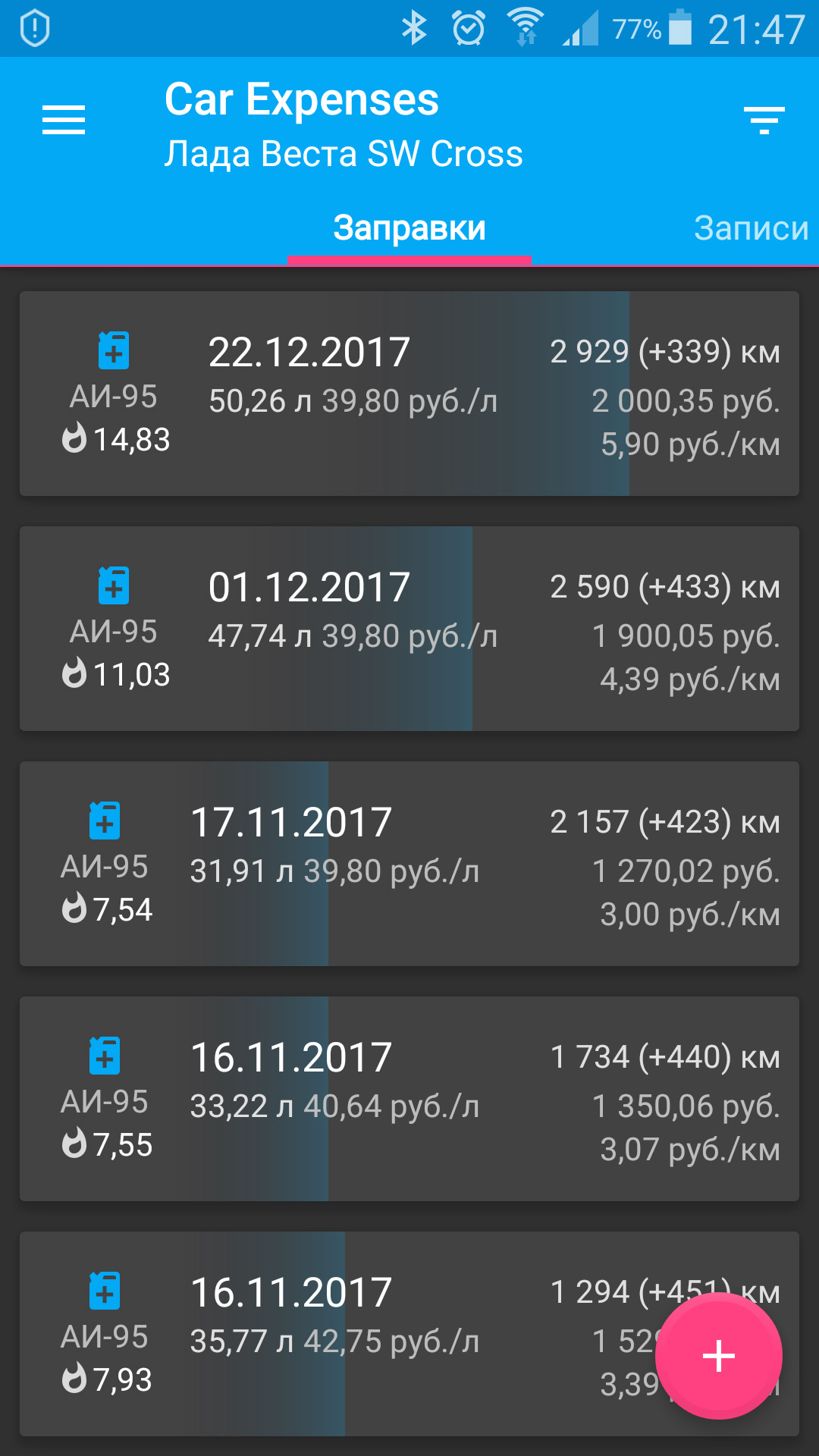Open the 01.12.2017 refuel entry
The height and width of the screenshot is (1456, 819).
[x=409, y=629]
